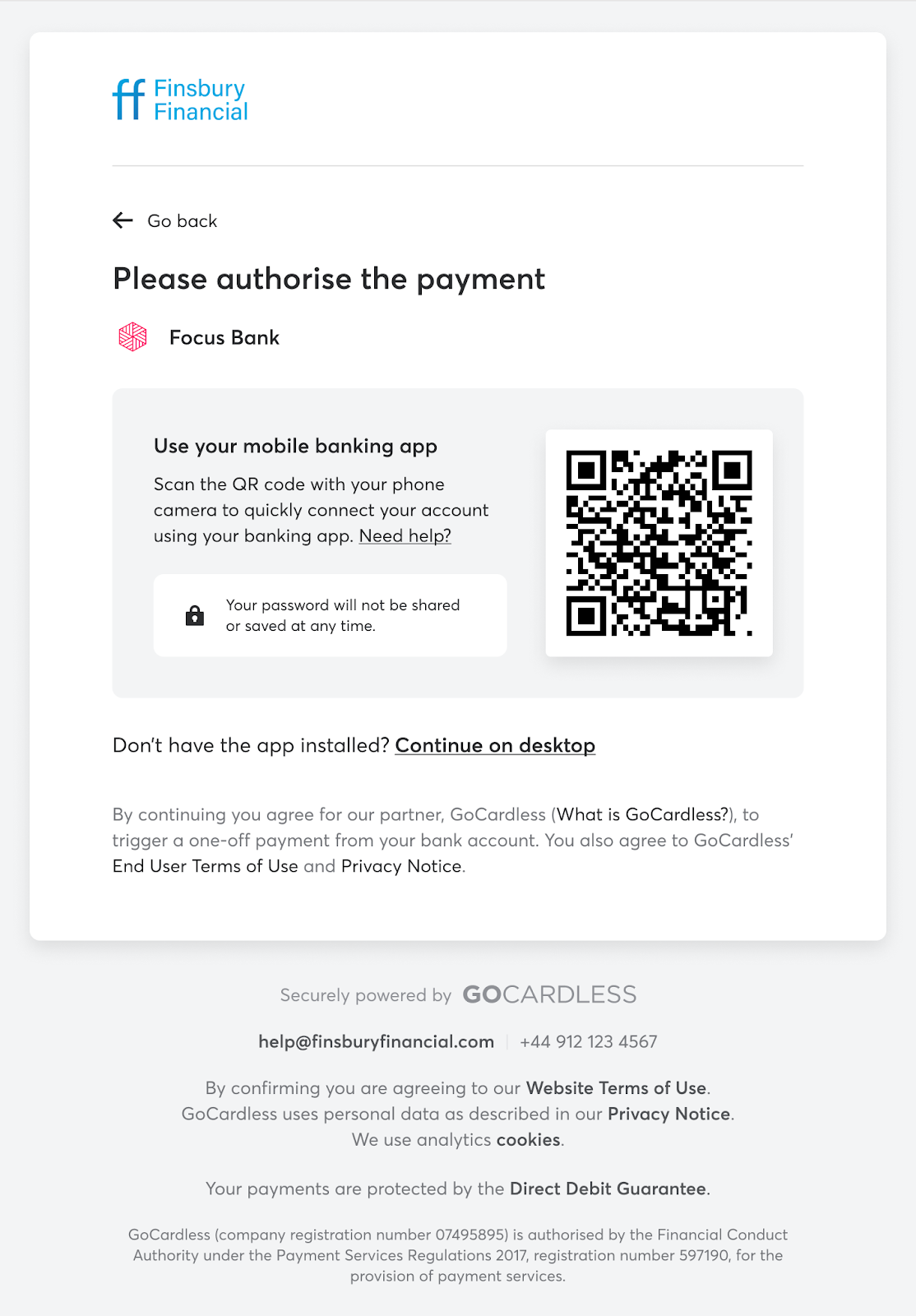Open footer Privacy Notice link
The height and width of the screenshot is (1316, 916).
point(668,1114)
